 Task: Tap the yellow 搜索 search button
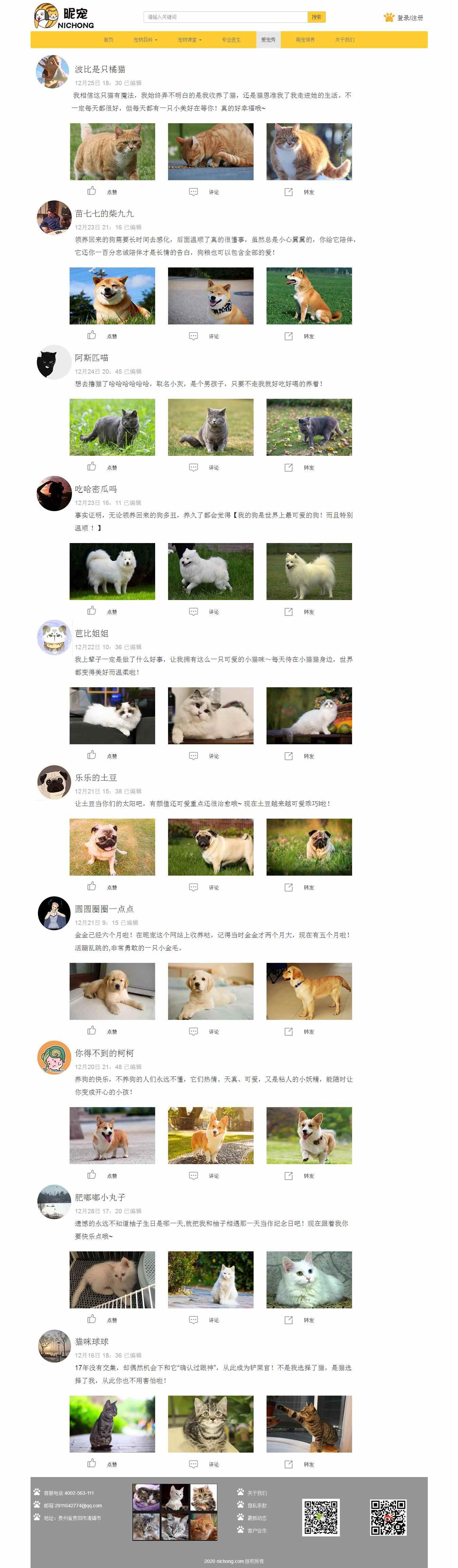pos(316,17)
